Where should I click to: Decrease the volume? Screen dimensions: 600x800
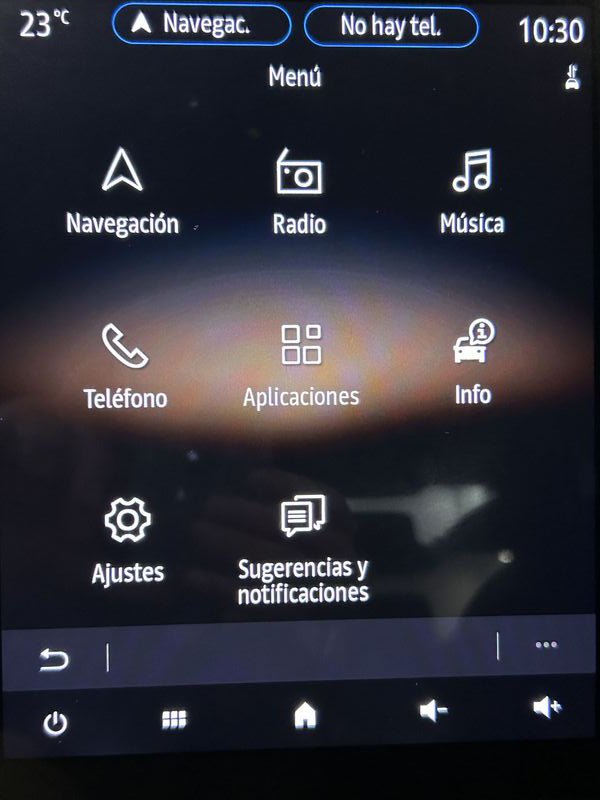click(433, 711)
